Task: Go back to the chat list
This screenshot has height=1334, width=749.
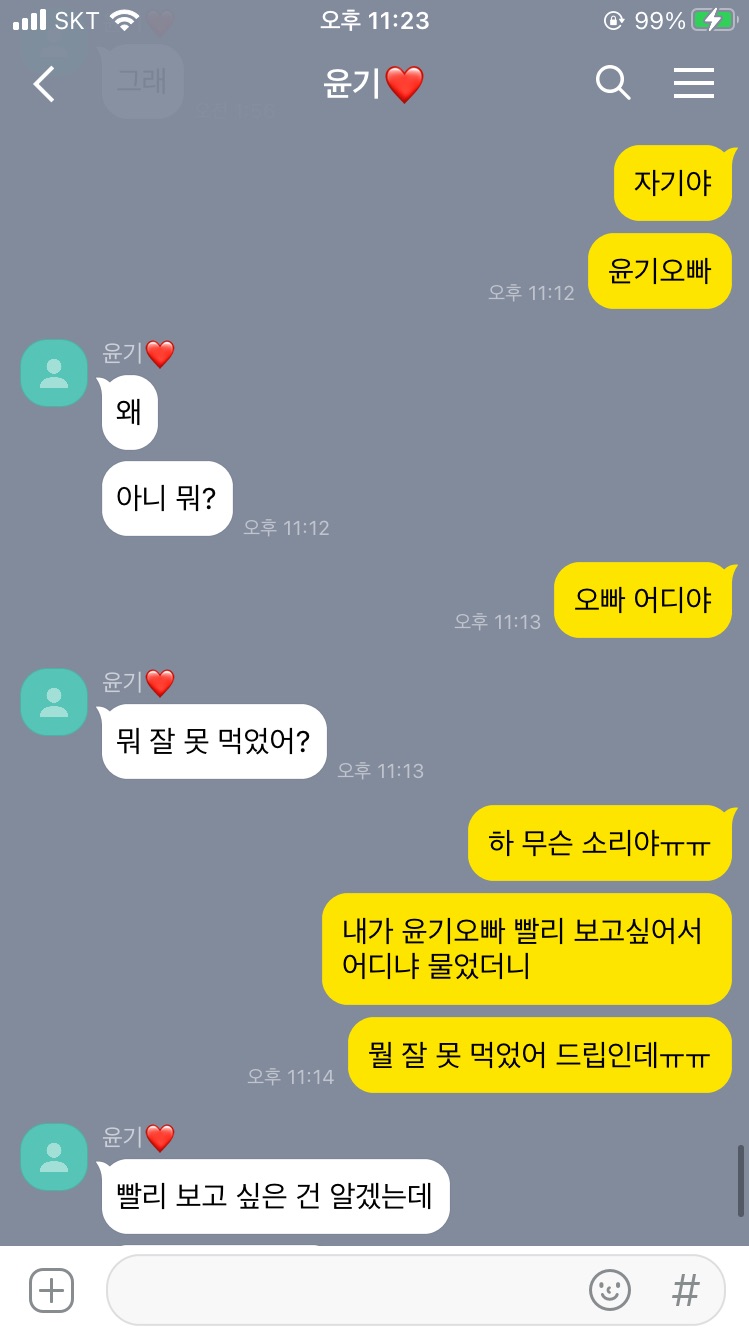Action: 44,84
